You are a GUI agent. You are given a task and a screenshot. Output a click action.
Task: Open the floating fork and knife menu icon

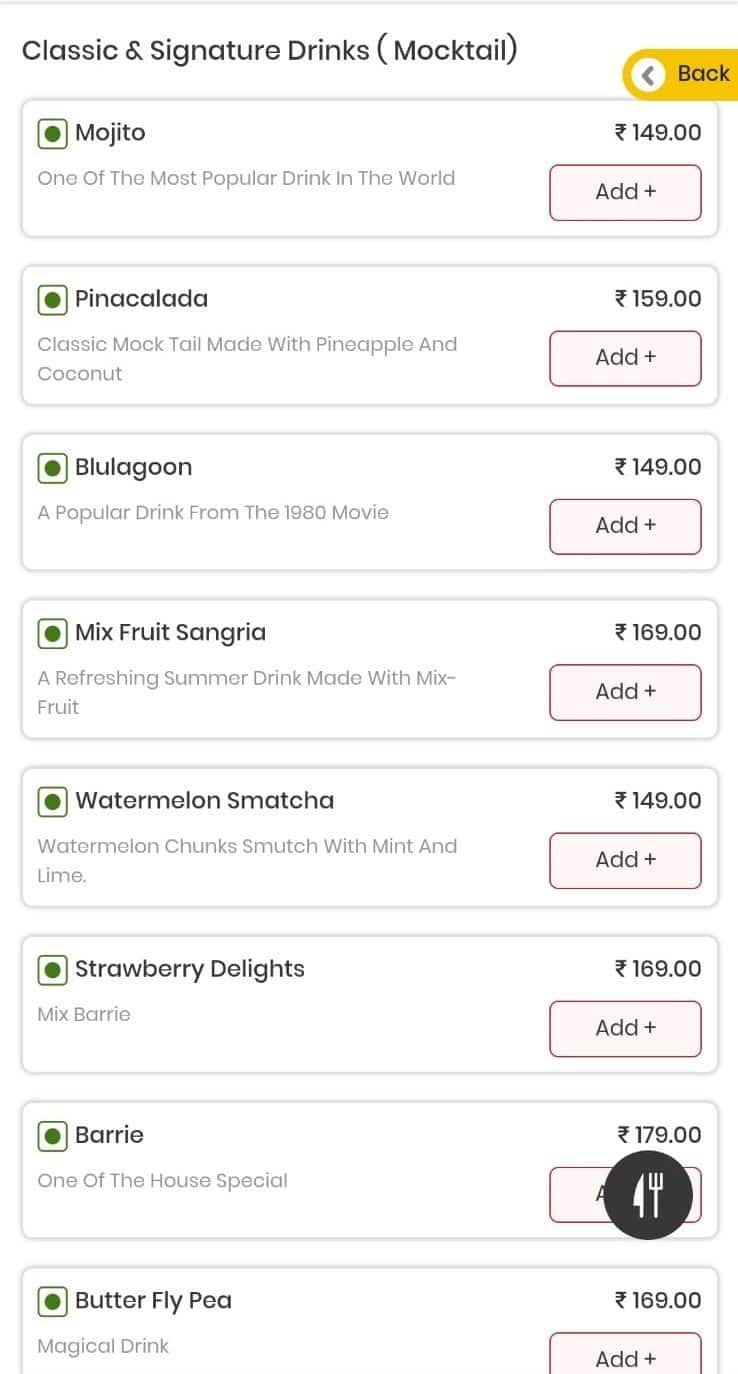tap(650, 1195)
